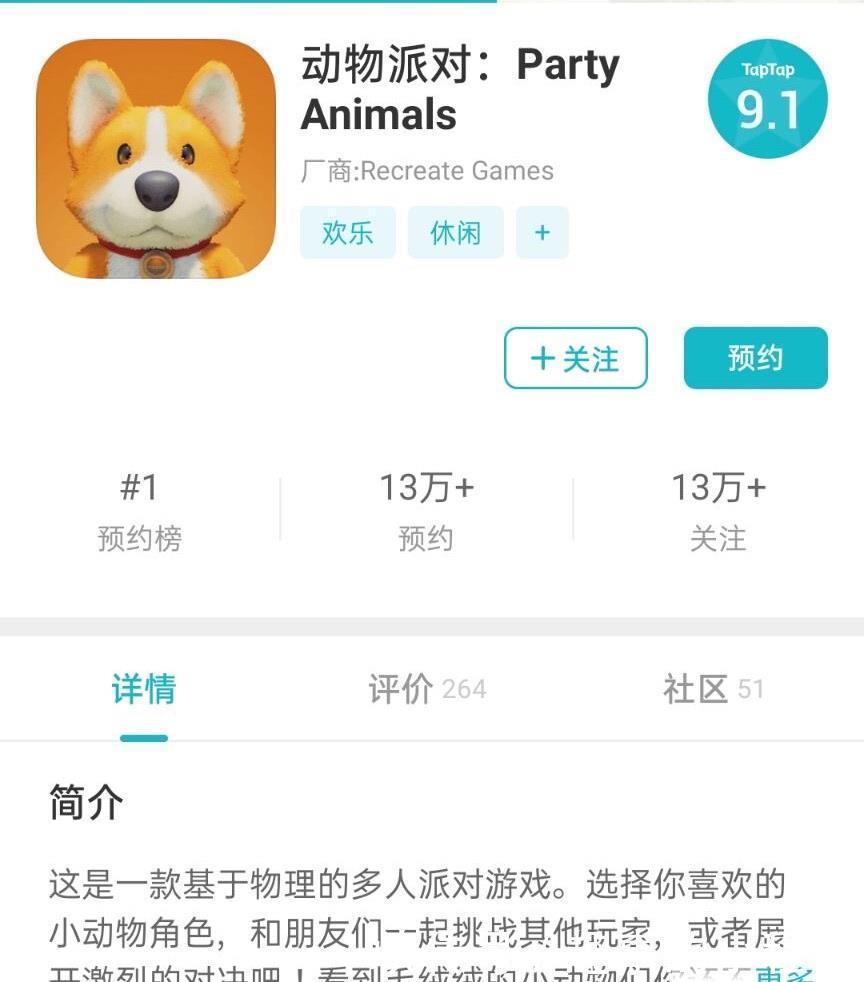
Task: Select the 休闲 tag chip
Action: coord(455,232)
